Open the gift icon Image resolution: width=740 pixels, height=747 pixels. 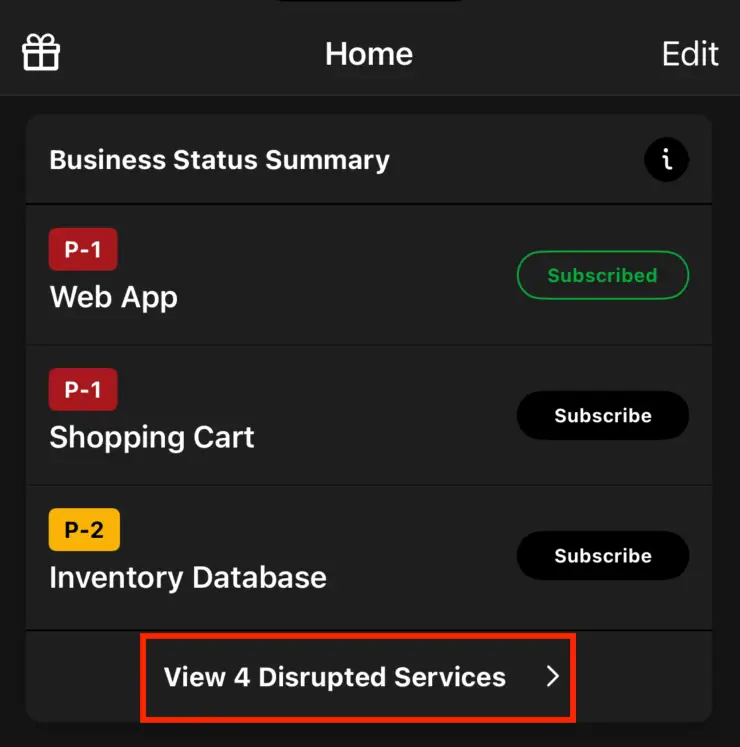(x=41, y=53)
